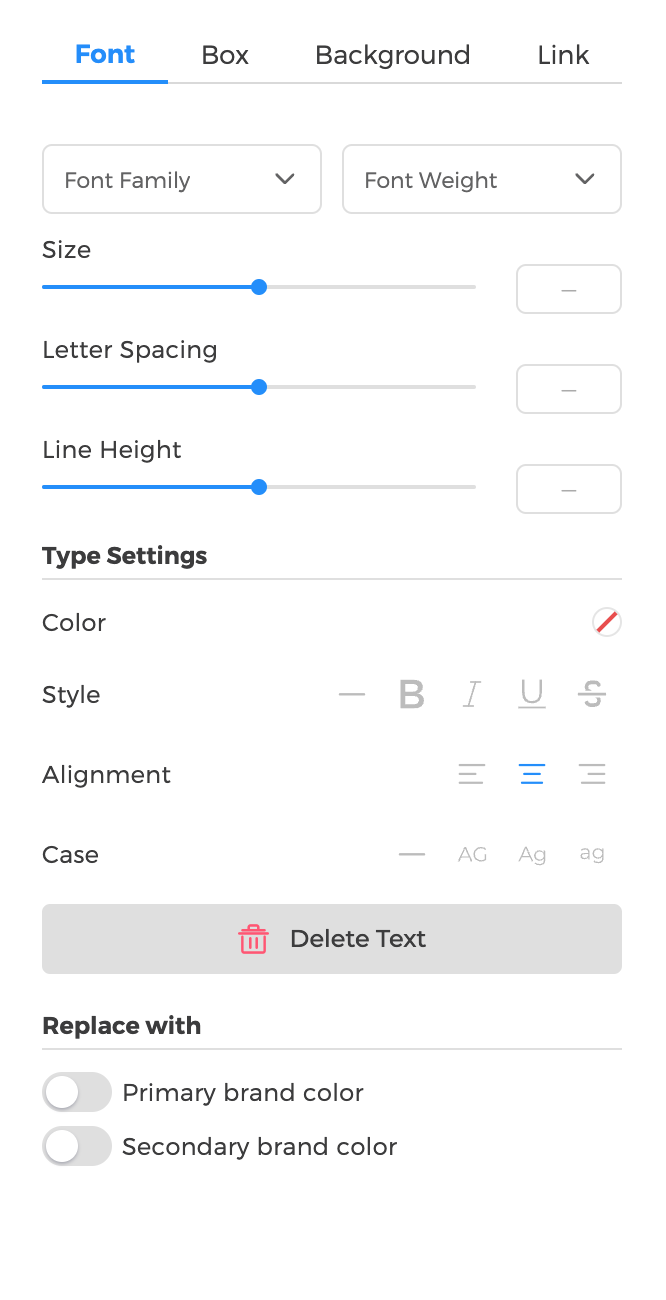Set case to lowercase ag
The height and width of the screenshot is (1300, 666).
coord(592,854)
